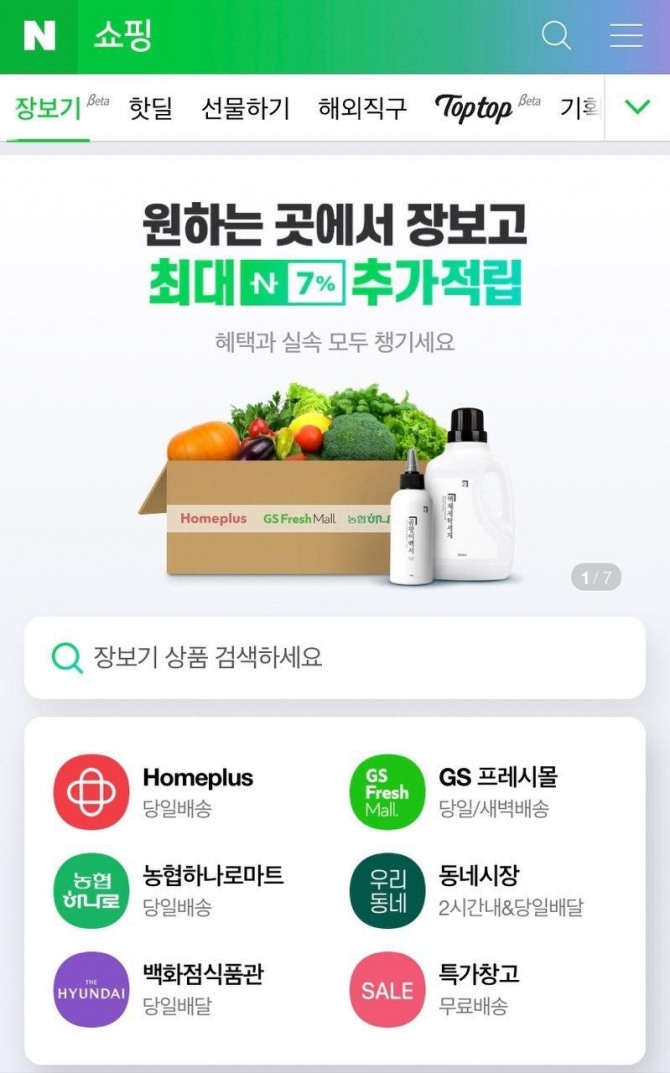The image size is (670, 1073).
Task: Open 농협하나로마트
Action: [170, 890]
